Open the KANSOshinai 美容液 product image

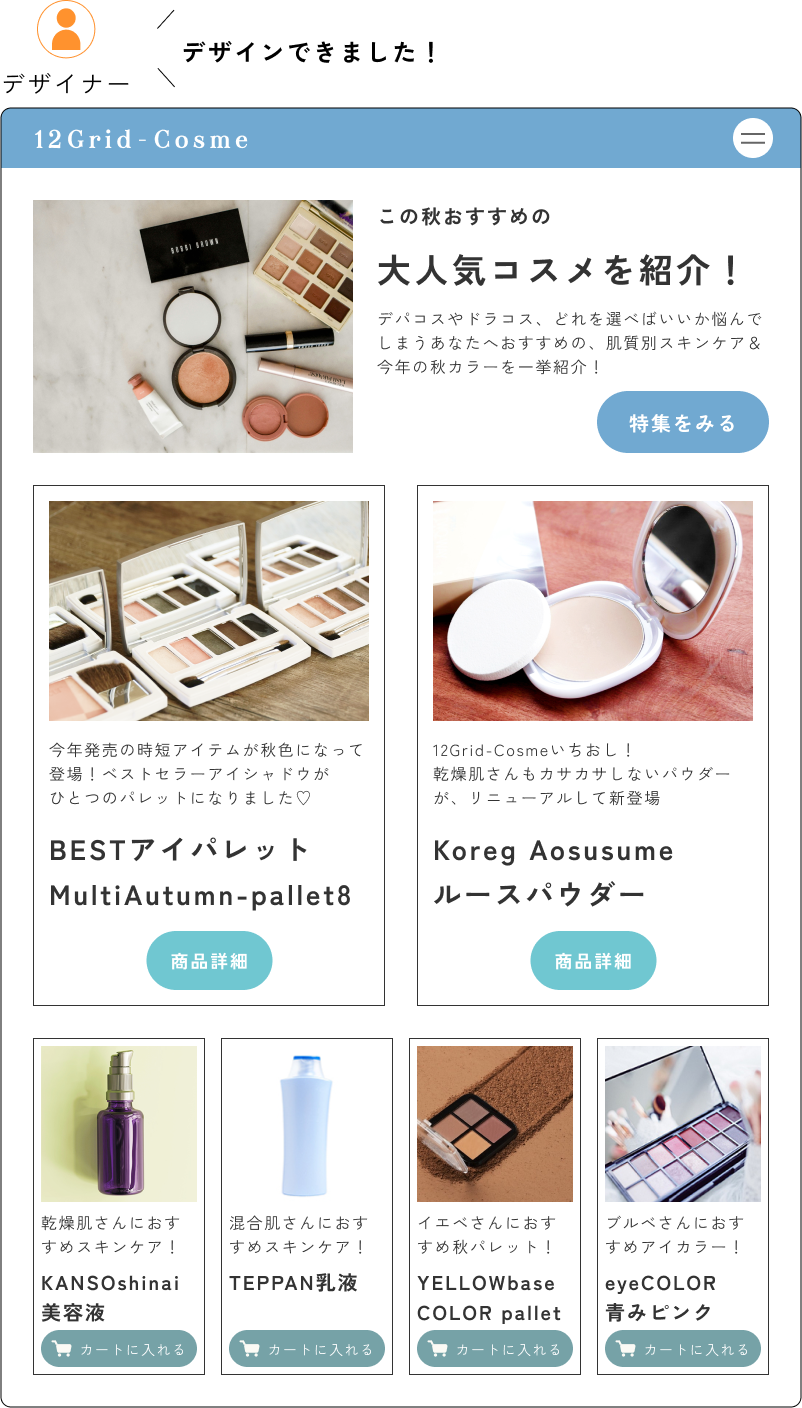[x=119, y=1123]
